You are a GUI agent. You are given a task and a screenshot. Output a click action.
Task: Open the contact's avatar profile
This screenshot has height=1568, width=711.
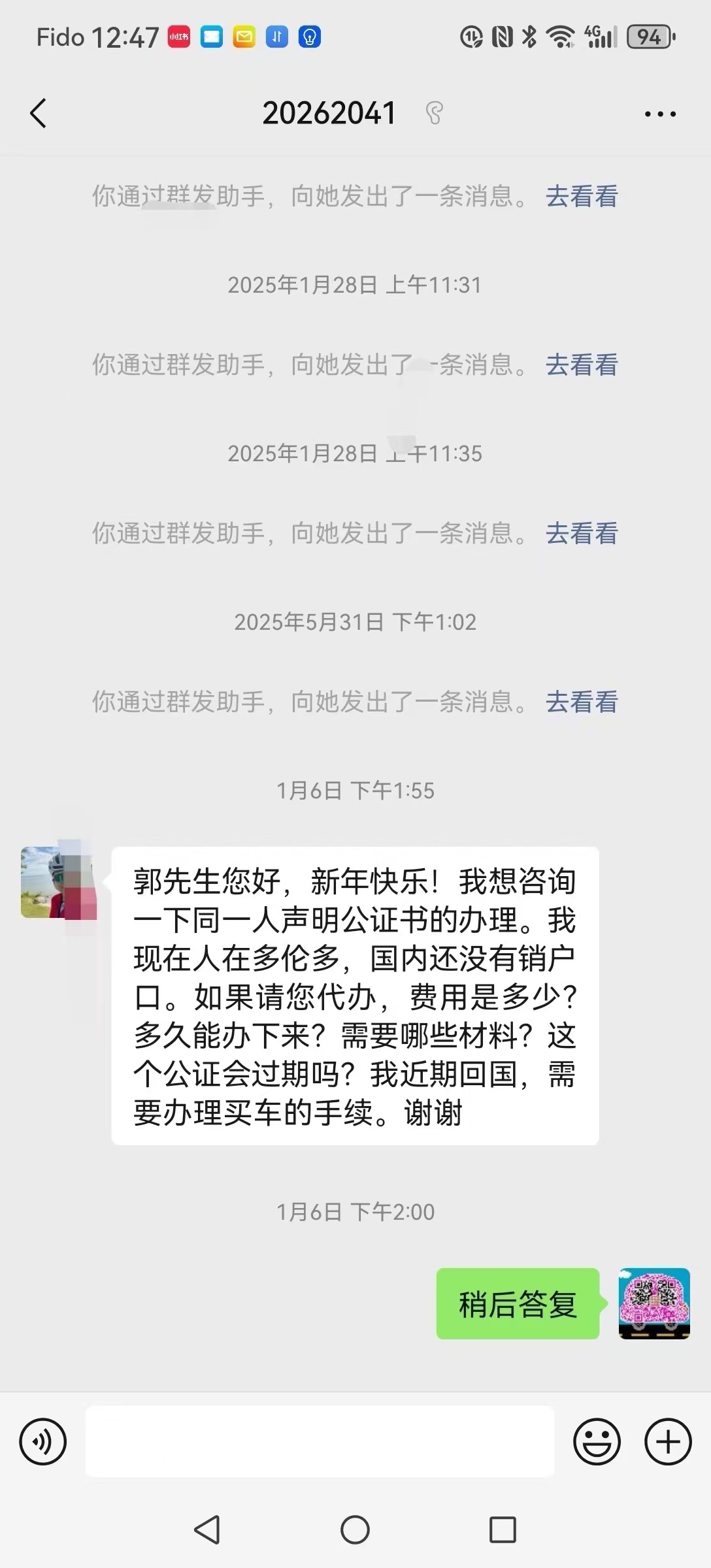(x=59, y=882)
